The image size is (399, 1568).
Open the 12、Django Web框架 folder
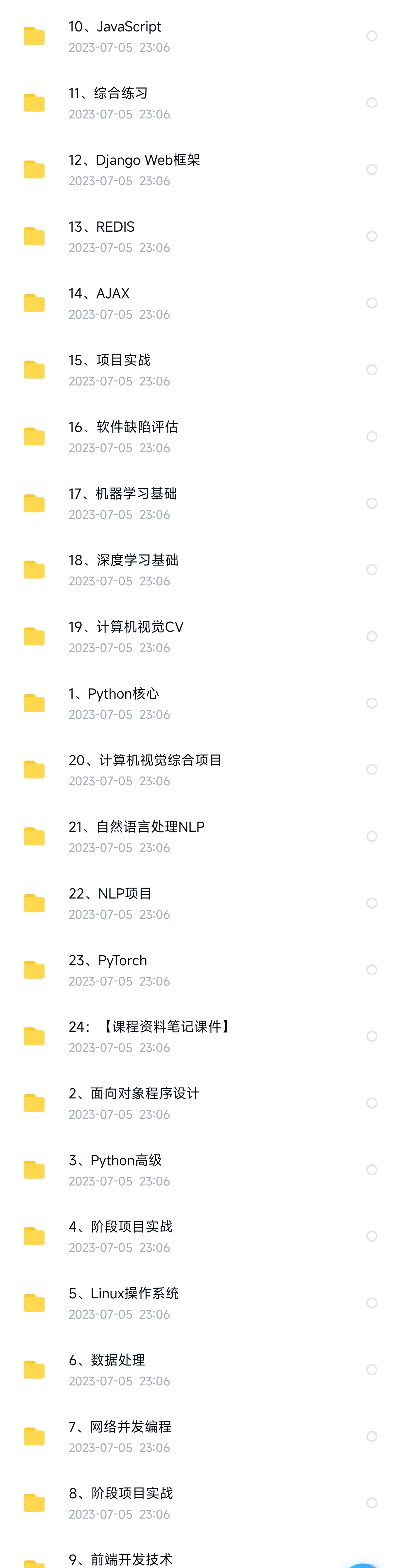click(134, 161)
